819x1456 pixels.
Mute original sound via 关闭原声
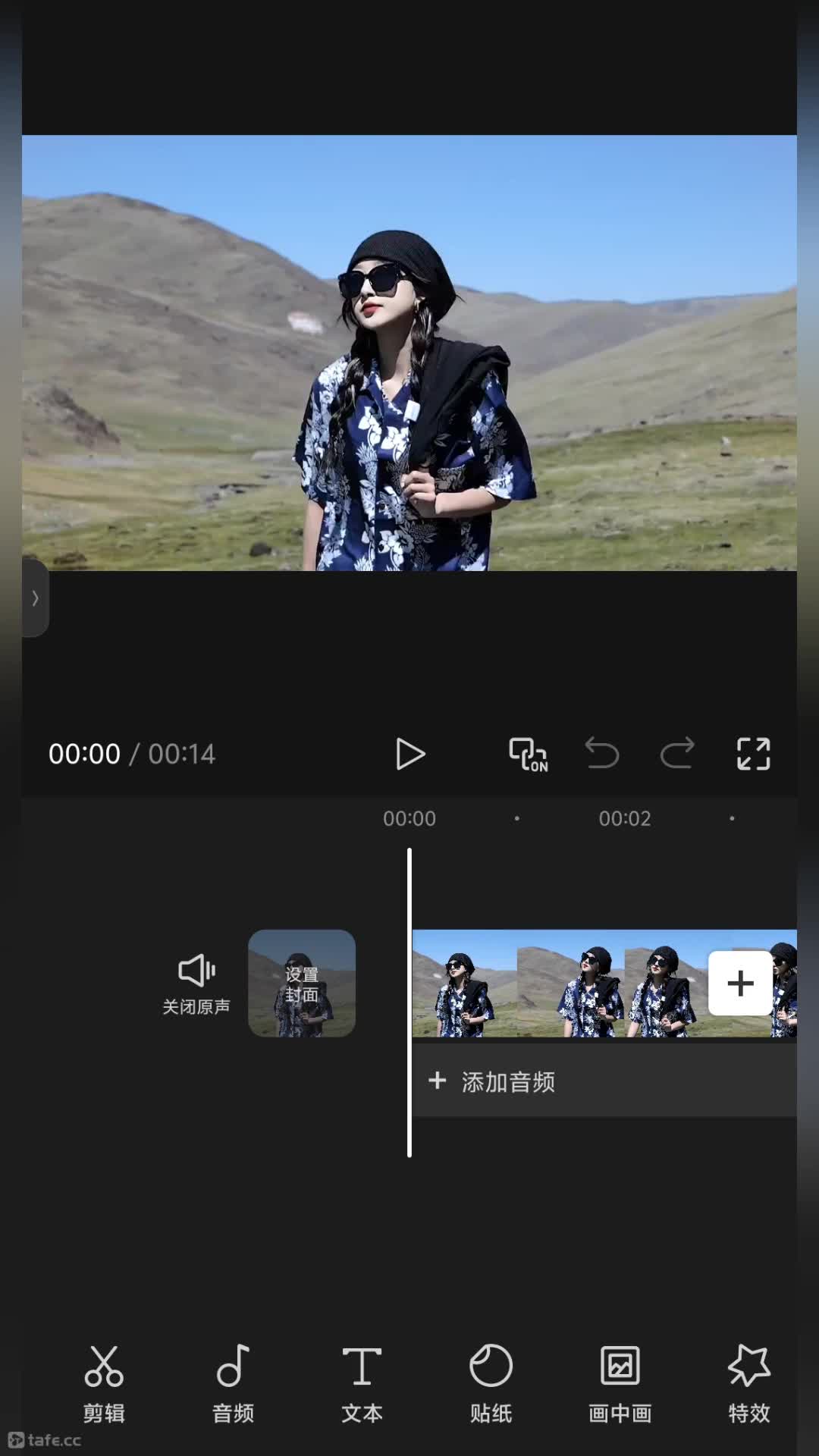pyautogui.click(x=196, y=984)
